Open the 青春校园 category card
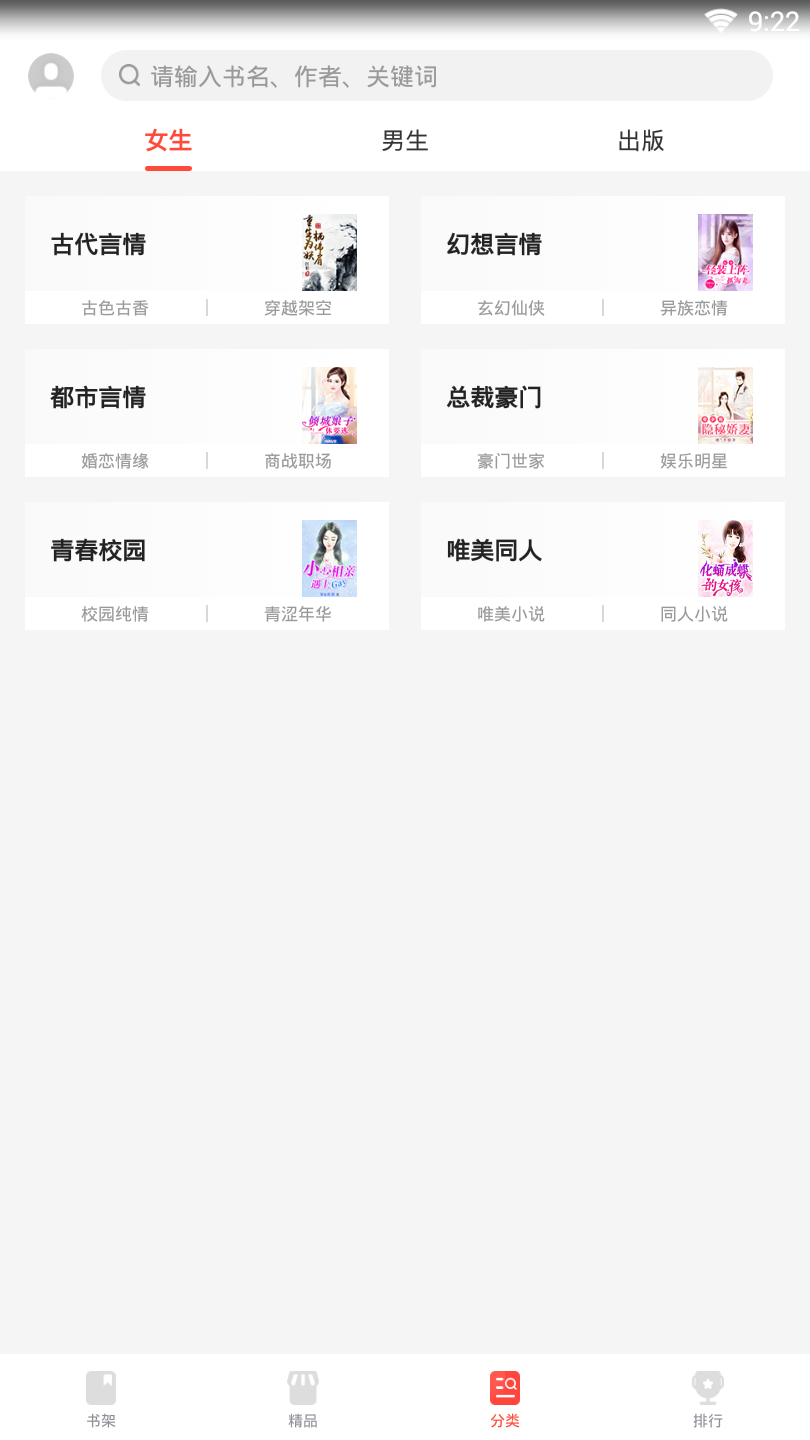 [x=207, y=550]
